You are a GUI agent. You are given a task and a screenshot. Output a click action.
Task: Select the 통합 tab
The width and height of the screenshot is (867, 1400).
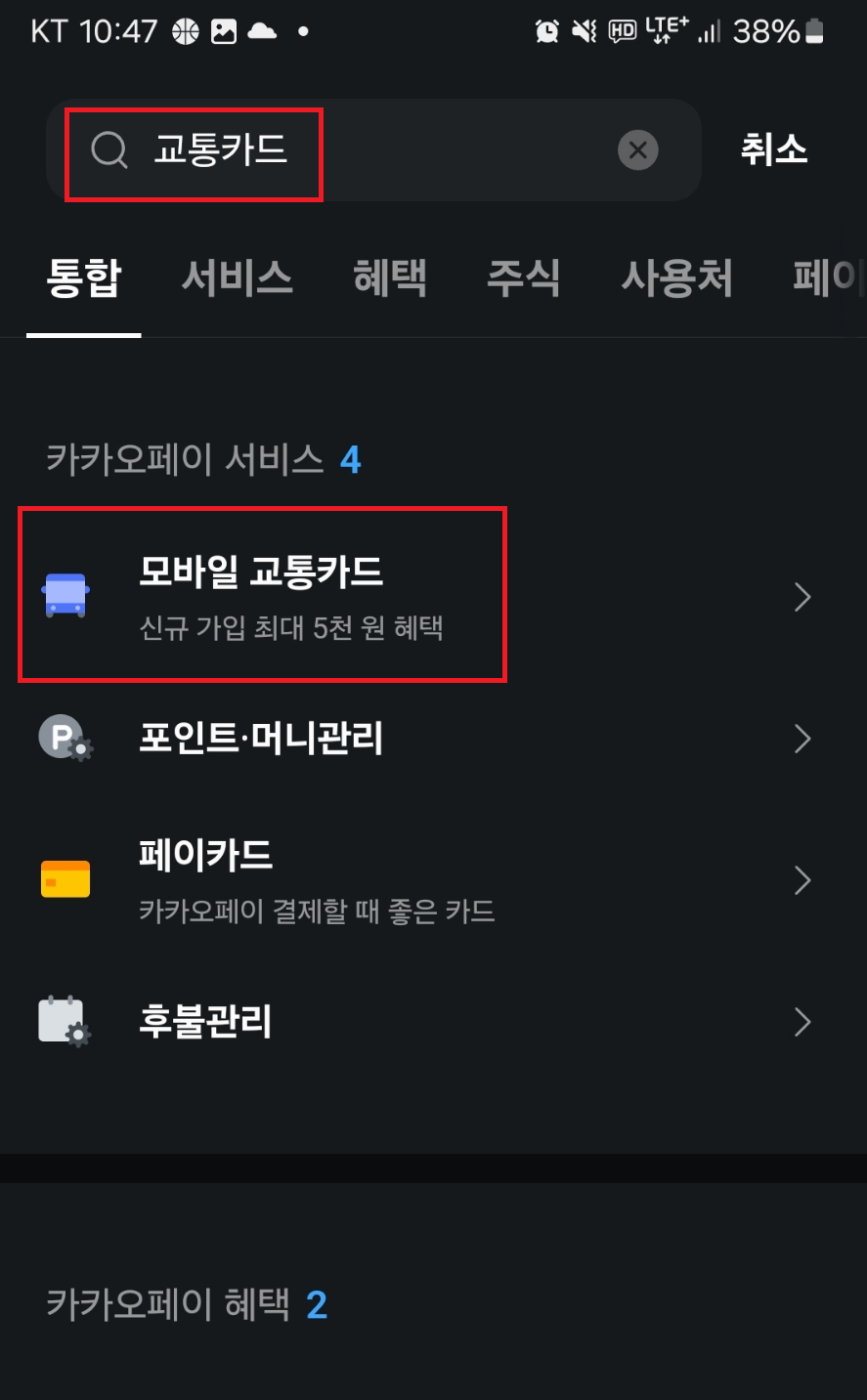[x=84, y=278]
